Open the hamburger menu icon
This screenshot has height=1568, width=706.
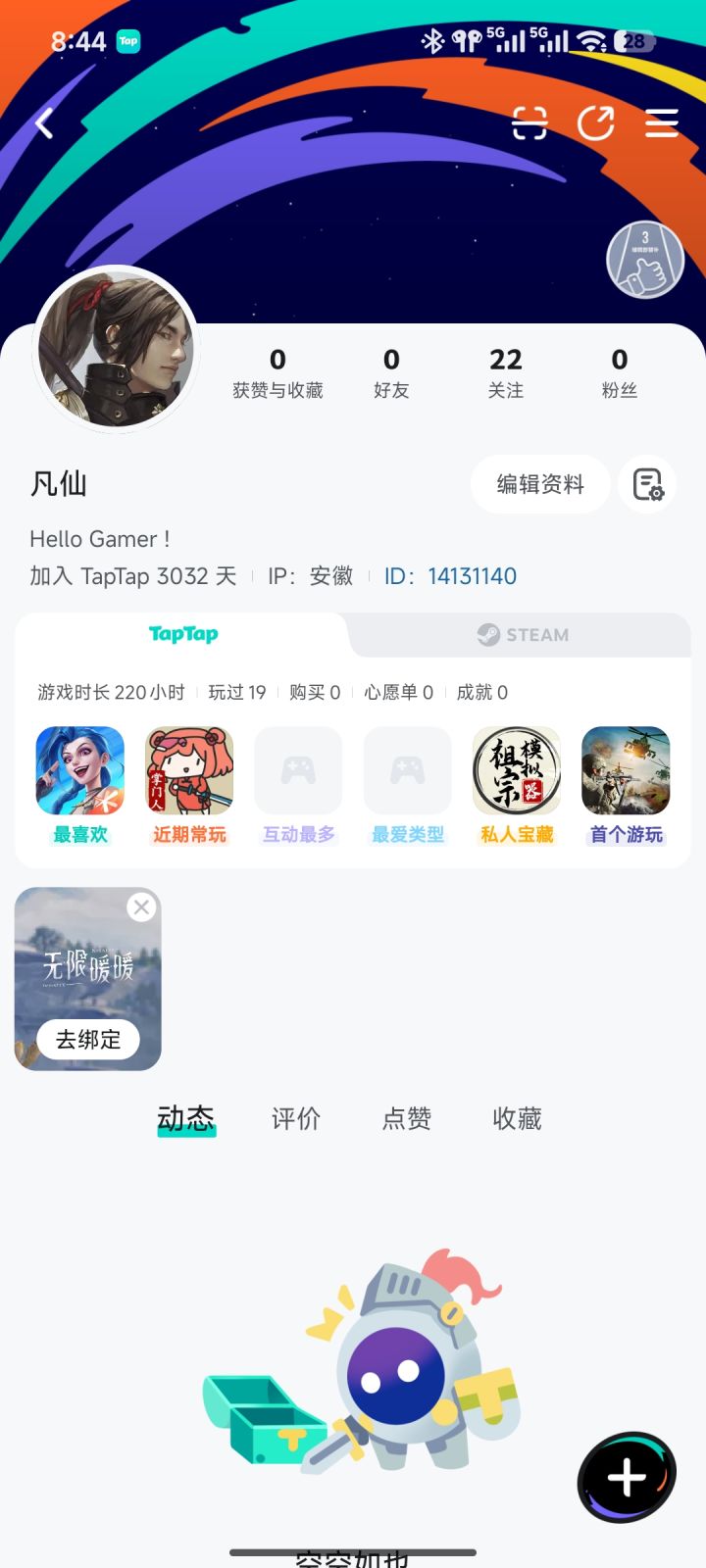click(662, 123)
